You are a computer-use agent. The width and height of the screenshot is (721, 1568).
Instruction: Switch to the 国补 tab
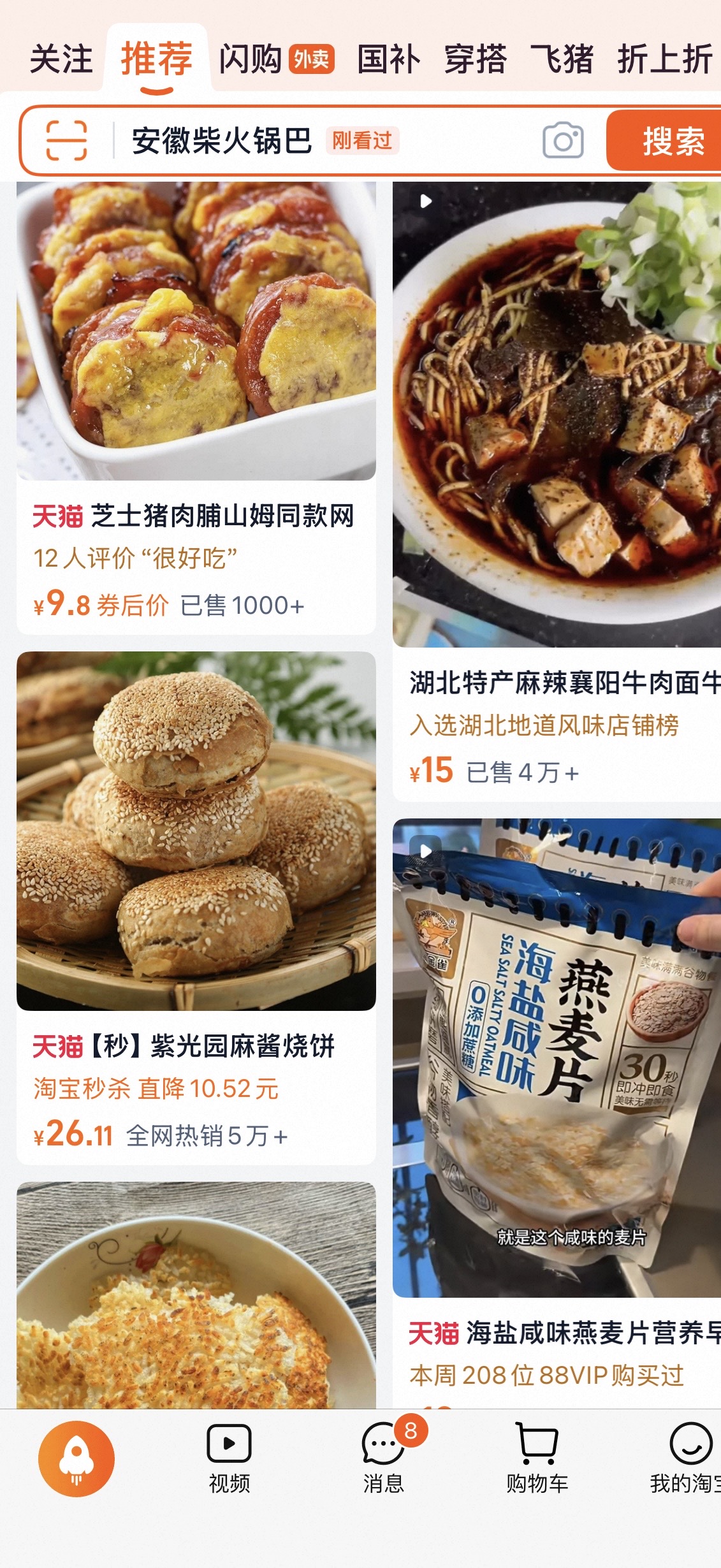389,59
